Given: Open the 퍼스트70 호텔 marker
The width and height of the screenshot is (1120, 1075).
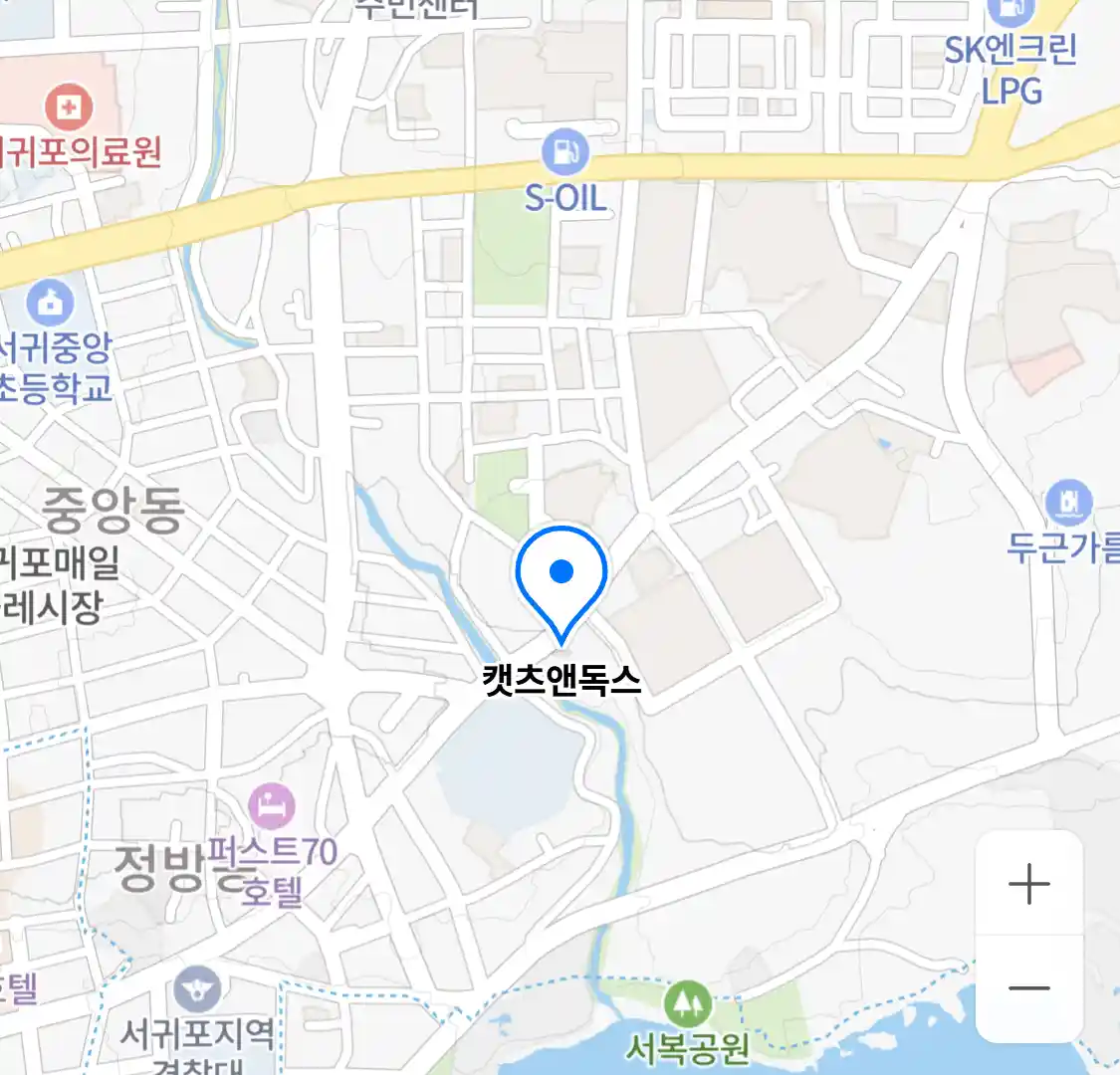Looking at the screenshot, I should click(272, 805).
